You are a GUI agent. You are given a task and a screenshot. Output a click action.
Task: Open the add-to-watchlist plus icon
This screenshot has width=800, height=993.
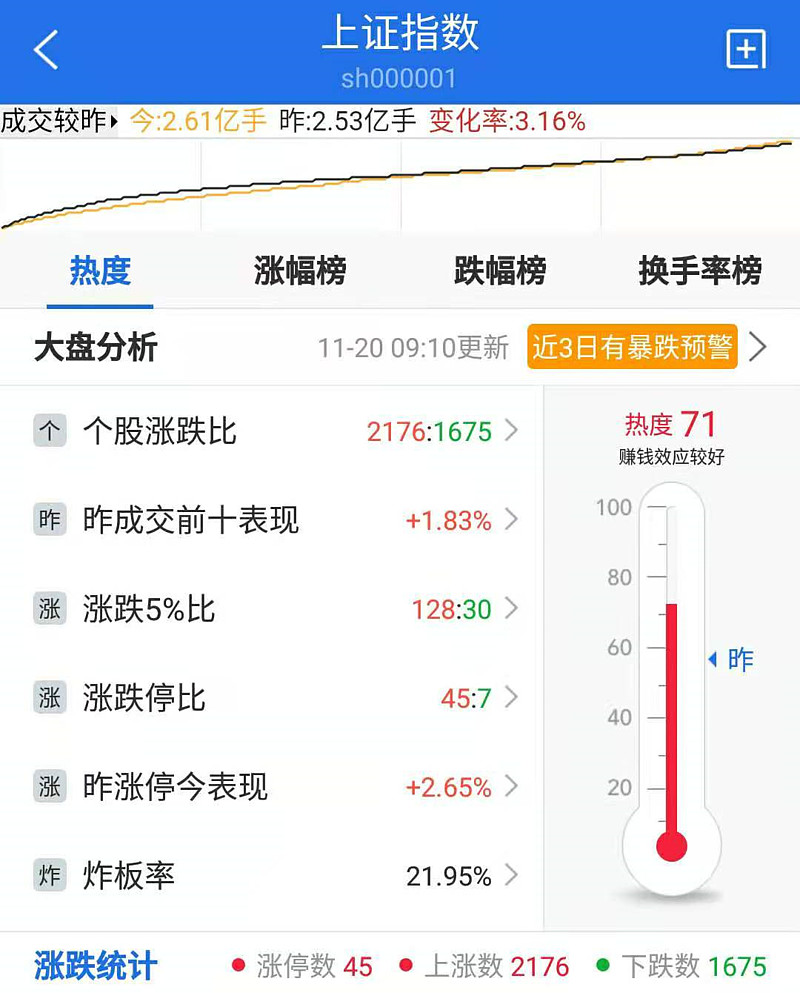coord(745,48)
